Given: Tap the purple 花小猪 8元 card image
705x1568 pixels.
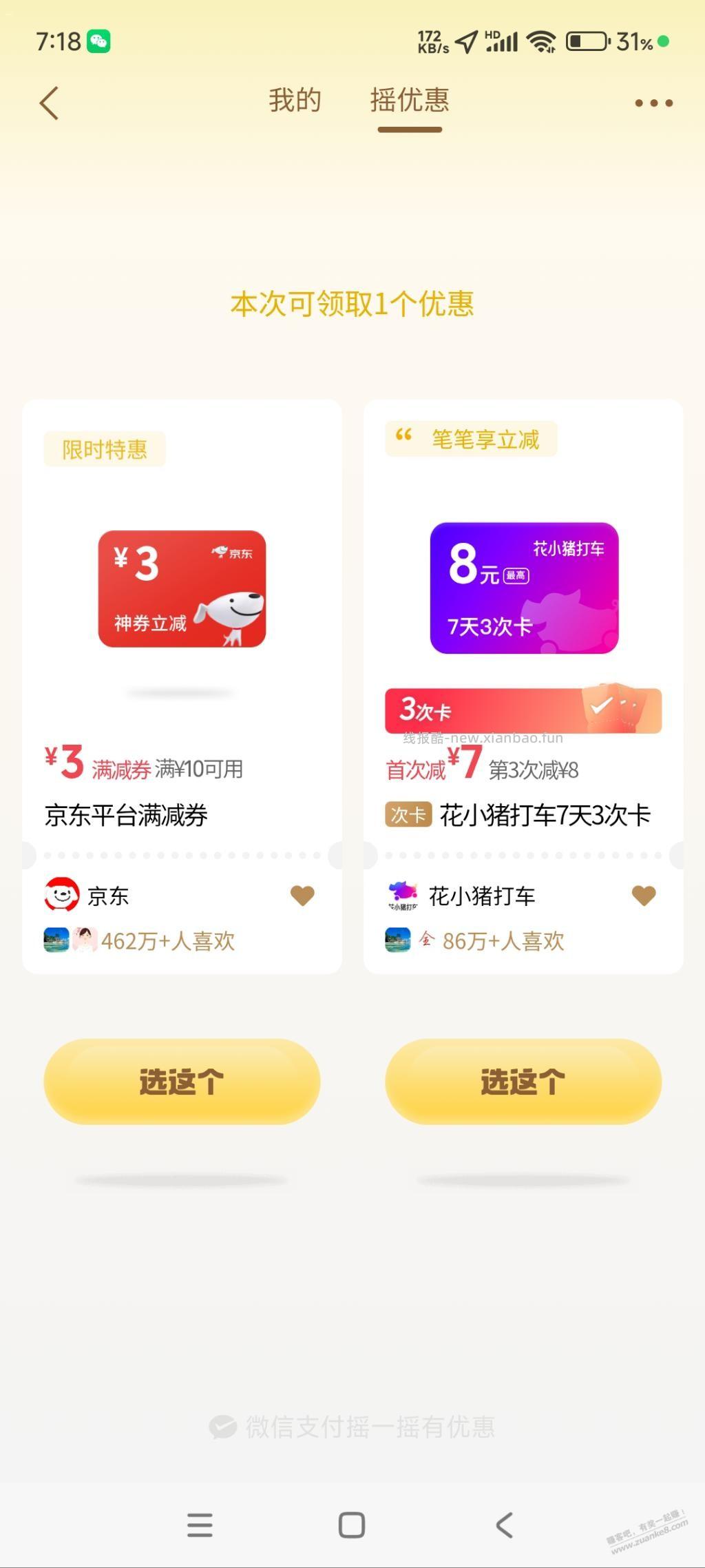Looking at the screenshot, I should click(523, 589).
